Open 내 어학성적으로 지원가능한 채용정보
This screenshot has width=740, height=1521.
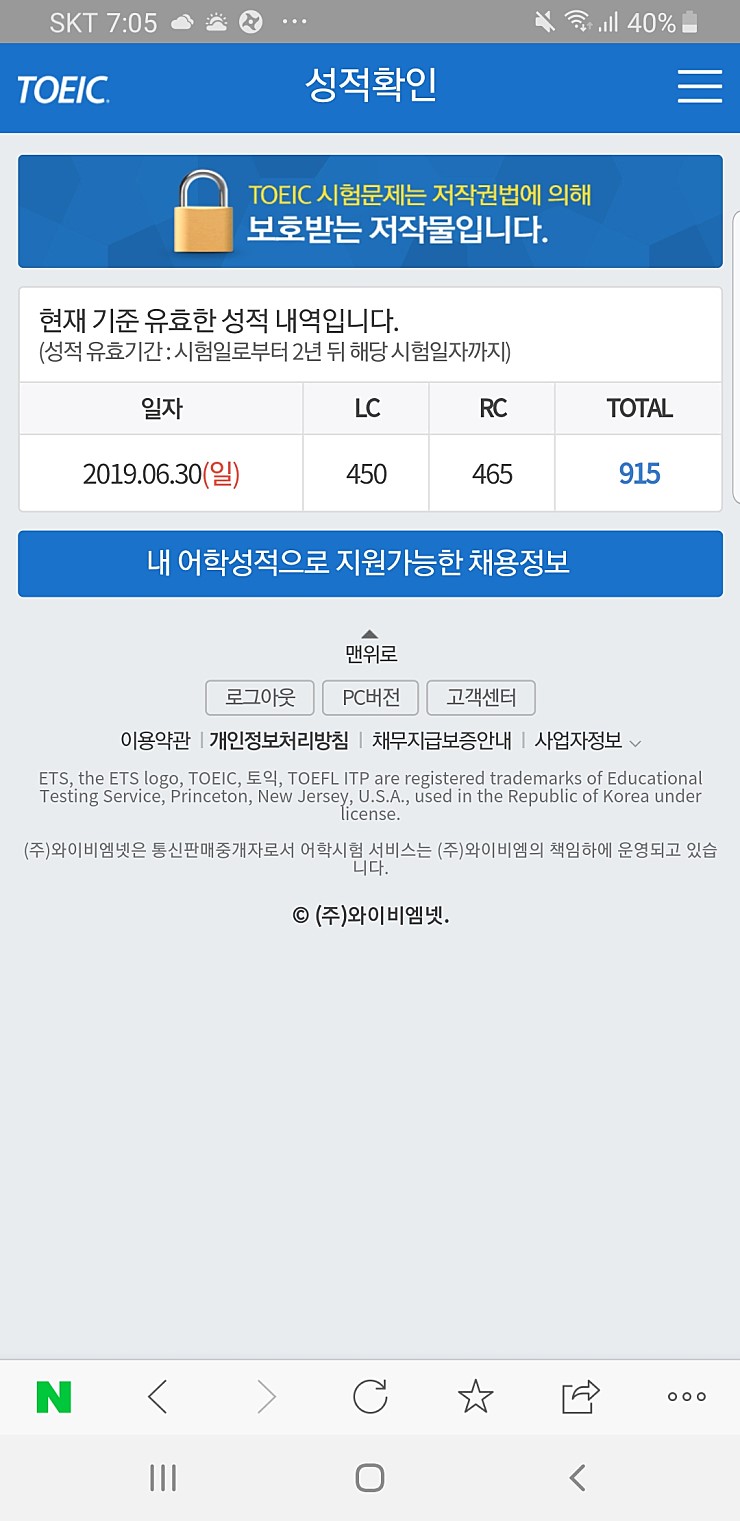pos(370,563)
